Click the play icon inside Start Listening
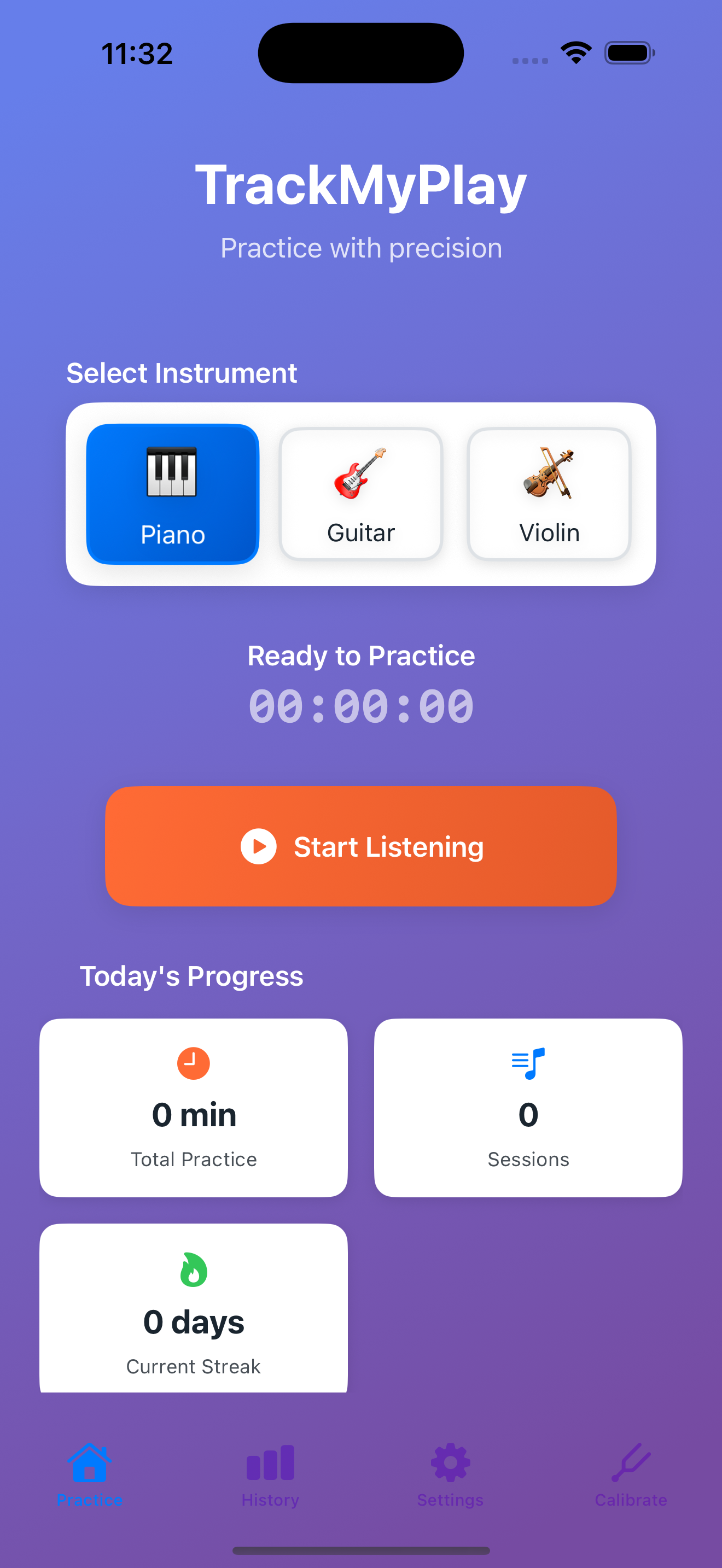 (x=258, y=846)
